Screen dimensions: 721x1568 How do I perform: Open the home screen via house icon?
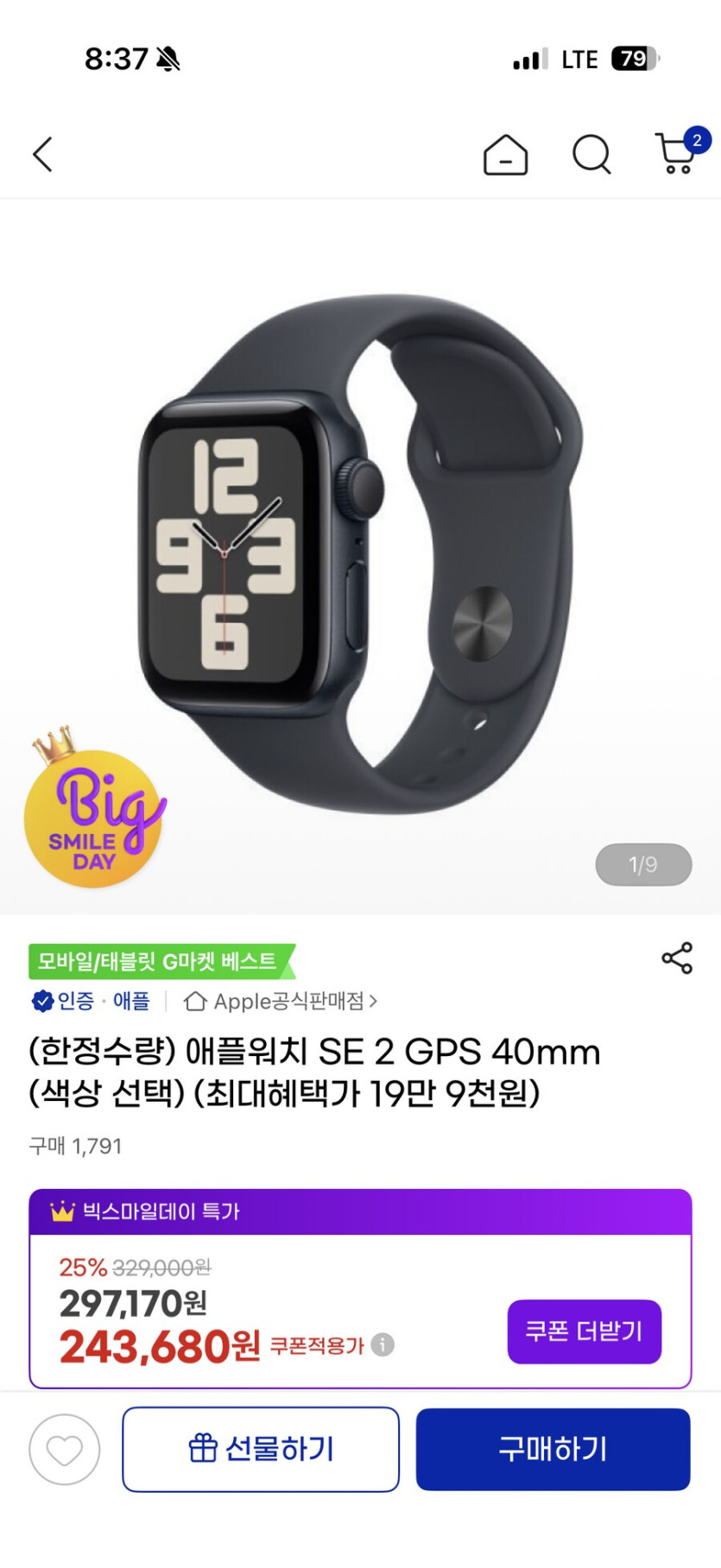coord(505,155)
